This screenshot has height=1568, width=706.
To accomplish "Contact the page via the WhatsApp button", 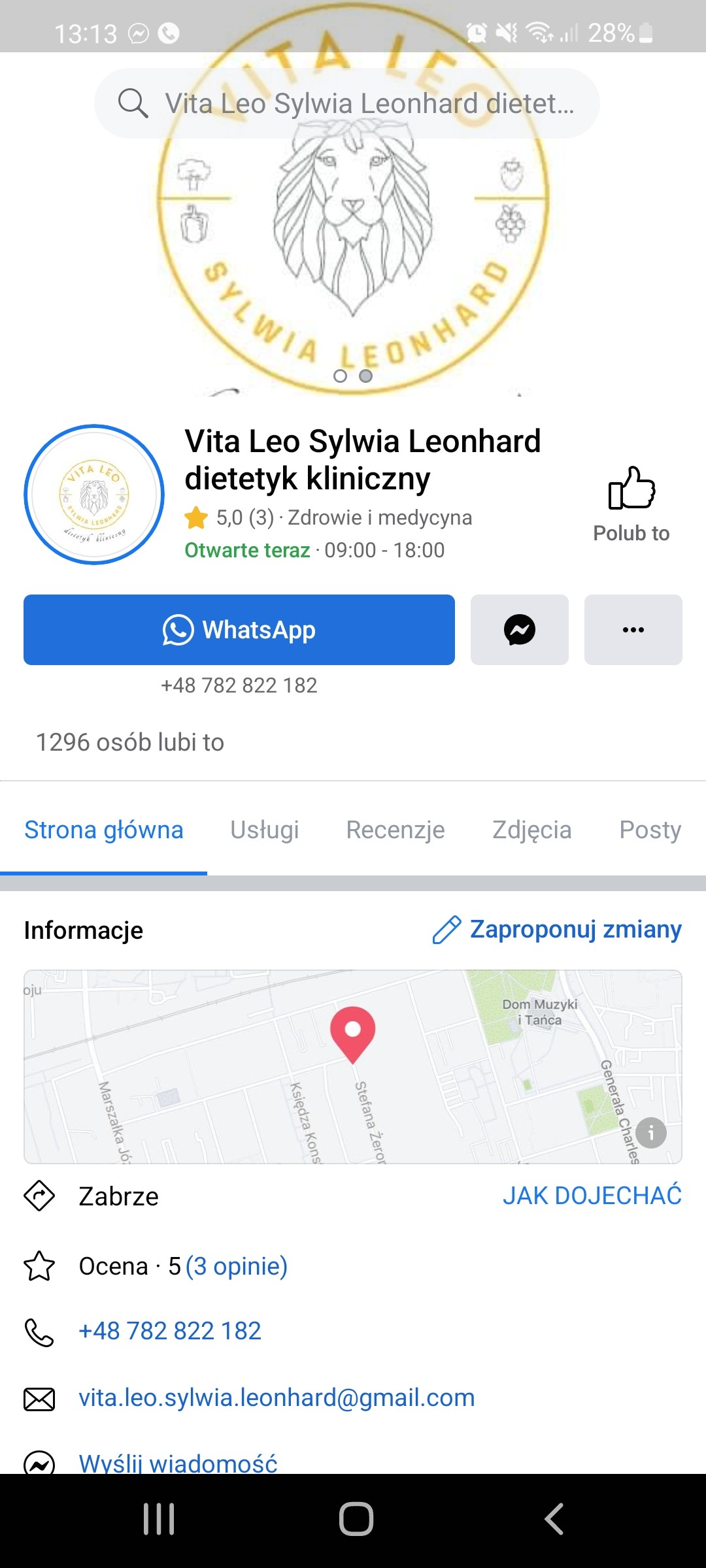I will [x=239, y=630].
